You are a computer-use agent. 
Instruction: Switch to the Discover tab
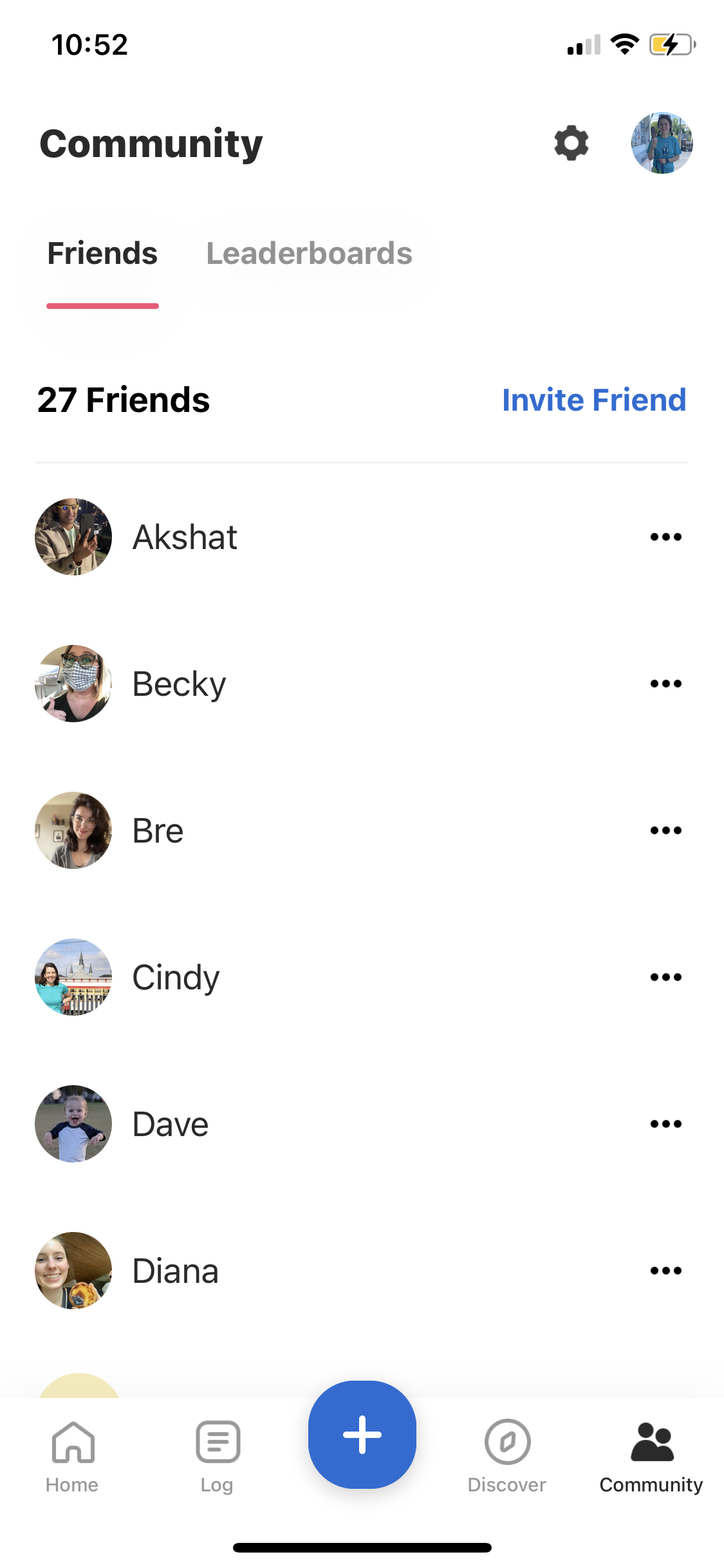click(x=507, y=1456)
